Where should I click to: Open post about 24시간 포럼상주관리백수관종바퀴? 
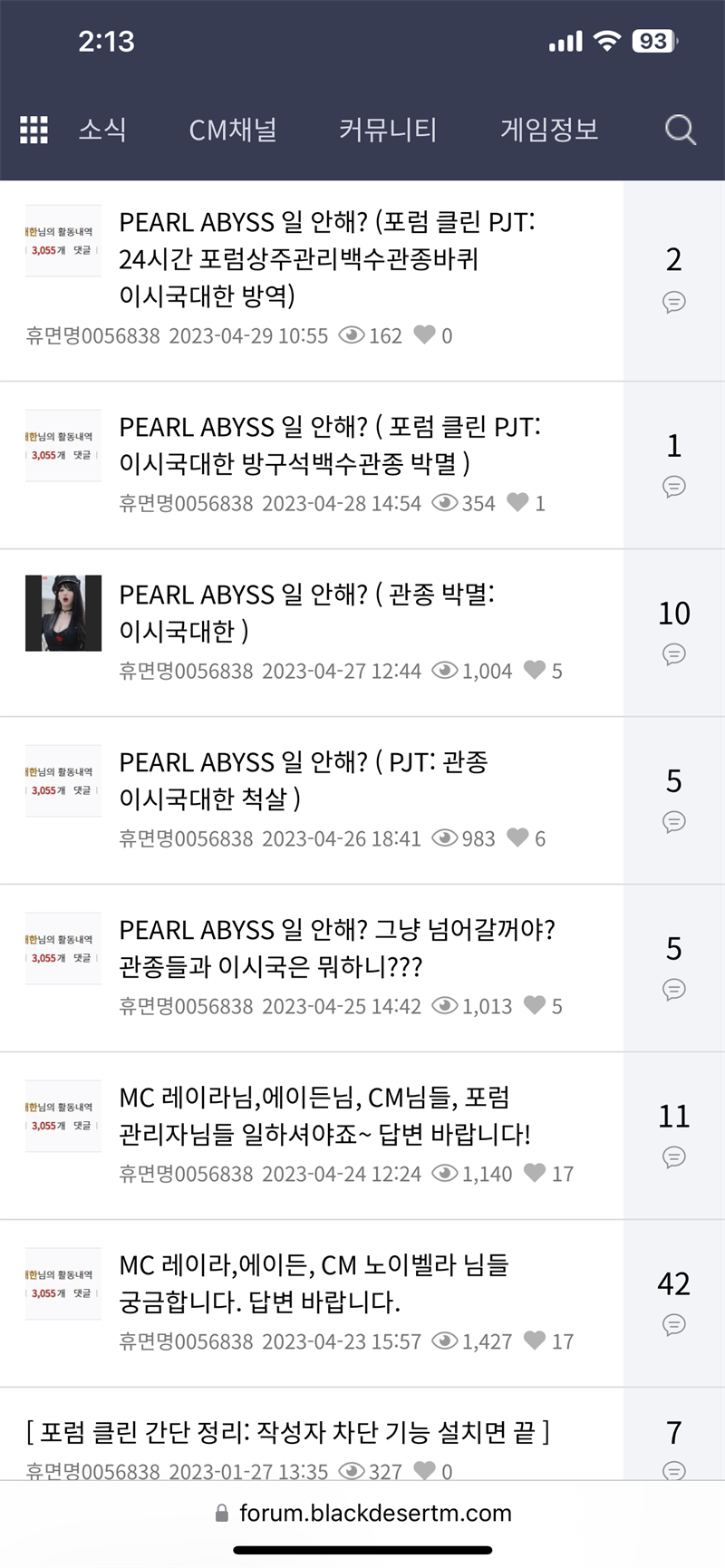(x=326, y=259)
